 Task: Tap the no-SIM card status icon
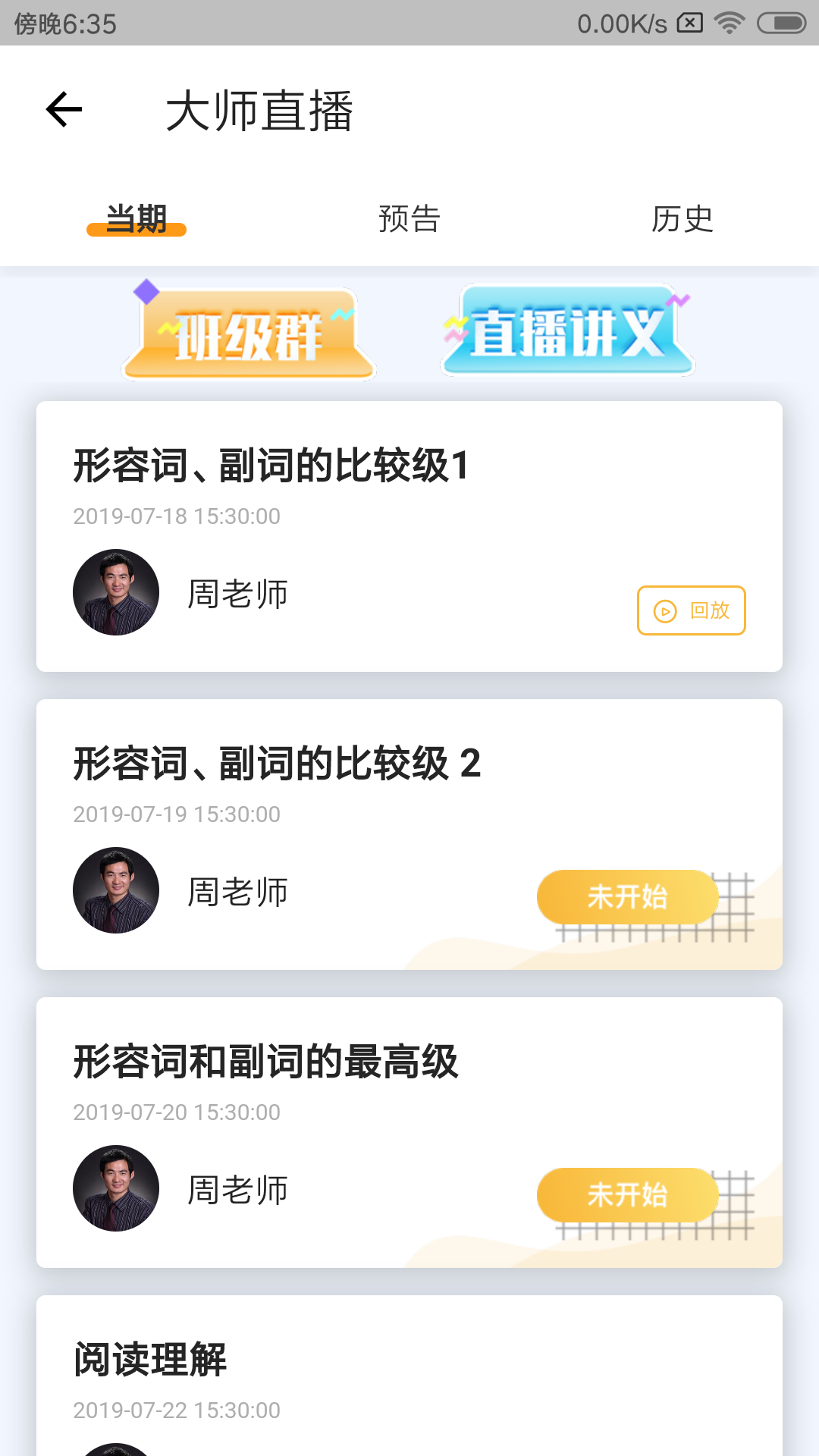(x=691, y=23)
